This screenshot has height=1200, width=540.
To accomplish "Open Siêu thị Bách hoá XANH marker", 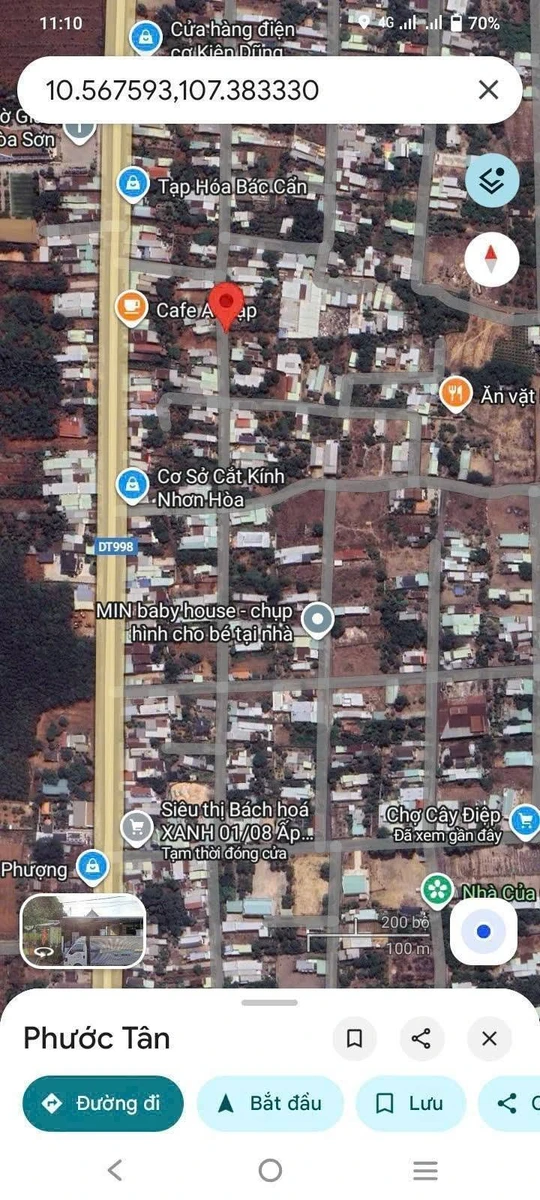I will pyautogui.click(x=135, y=827).
